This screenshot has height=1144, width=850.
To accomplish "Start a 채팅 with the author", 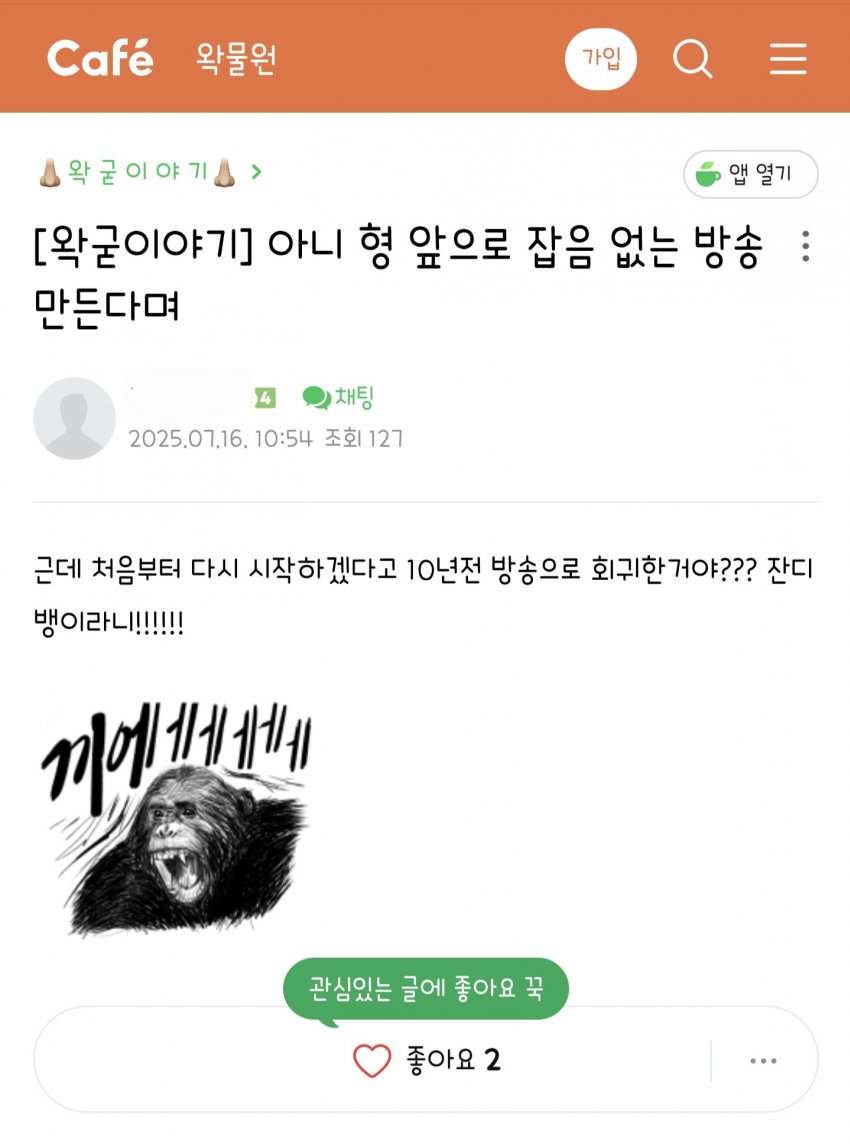I will click(x=338, y=398).
